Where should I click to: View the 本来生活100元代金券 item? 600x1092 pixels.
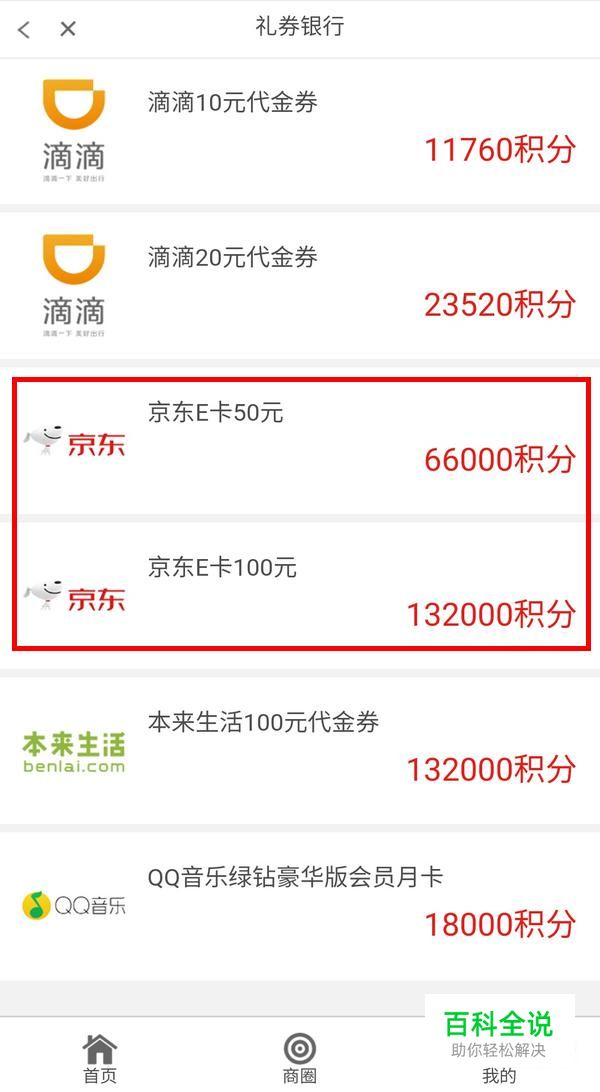300,751
